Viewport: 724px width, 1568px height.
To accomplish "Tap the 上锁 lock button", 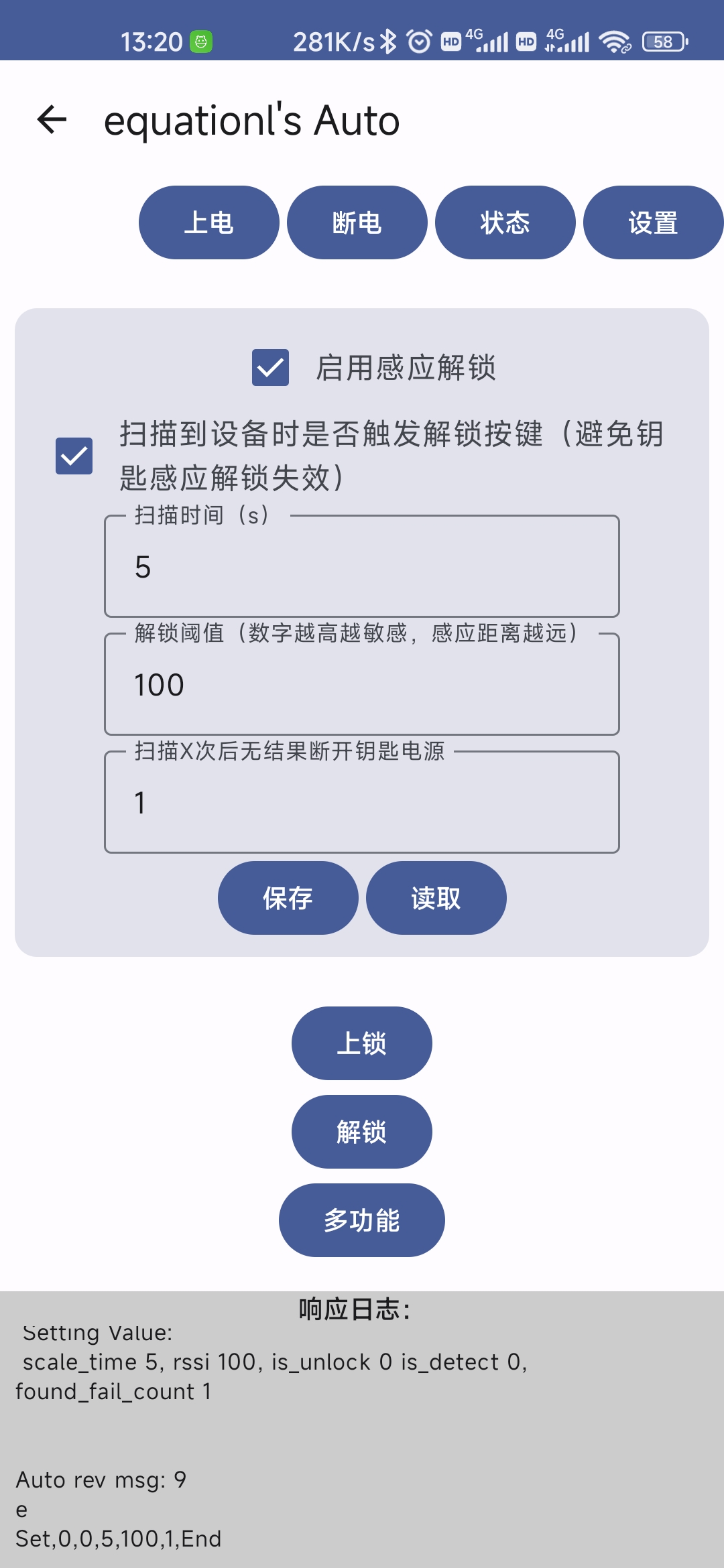I will point(361,1043).
